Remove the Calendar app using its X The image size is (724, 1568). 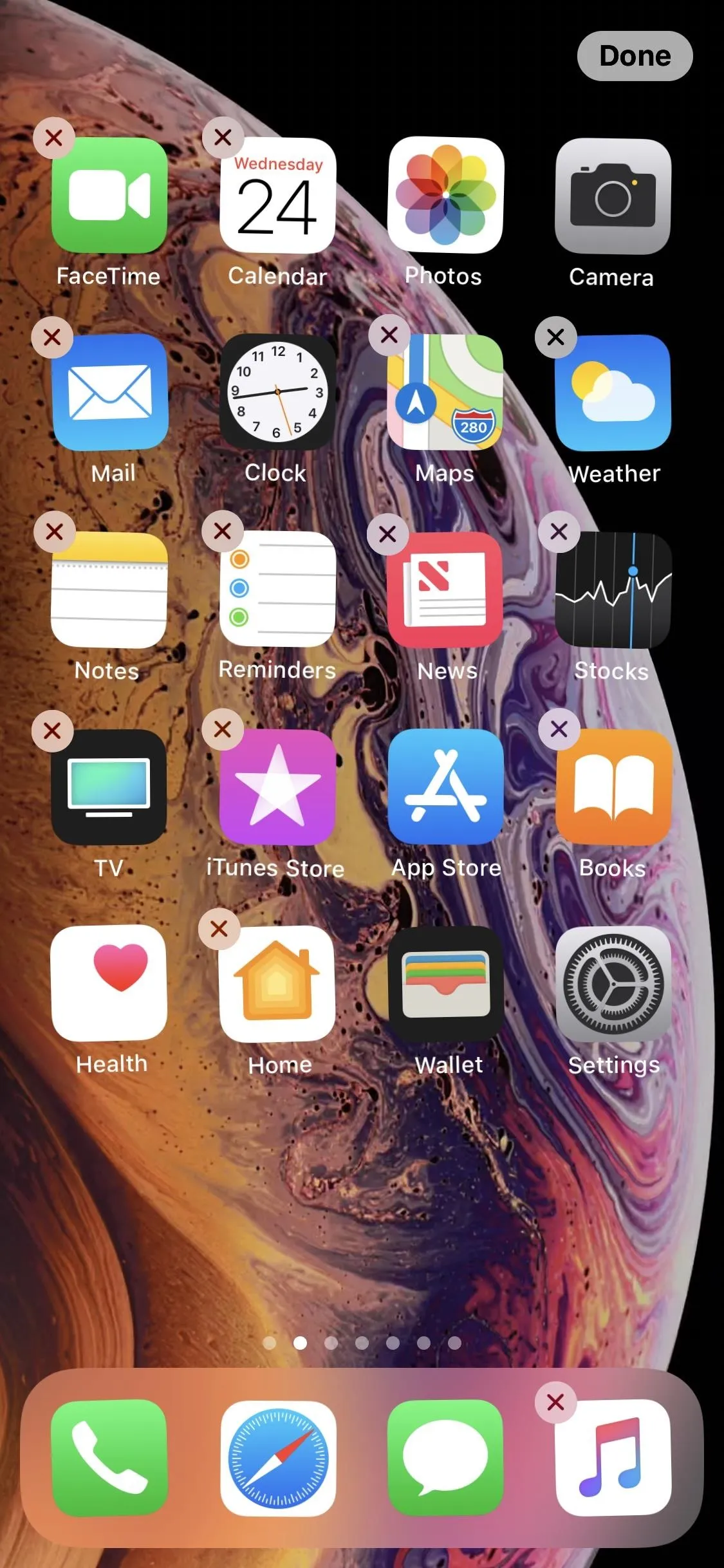pyautogui.click(x=223, y=137)
